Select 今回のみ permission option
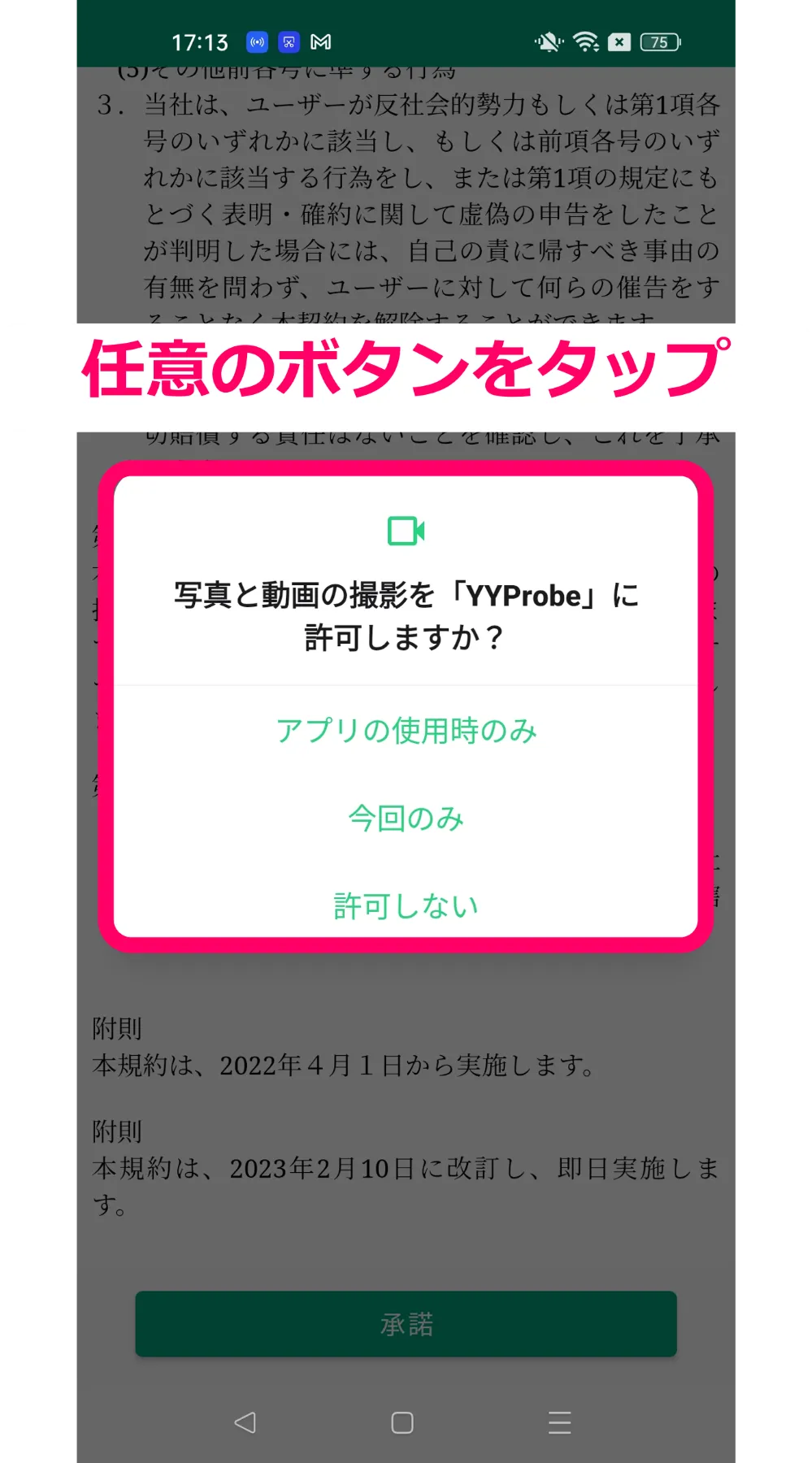This screenshot has width=812, height=1463. coord(406,818)
